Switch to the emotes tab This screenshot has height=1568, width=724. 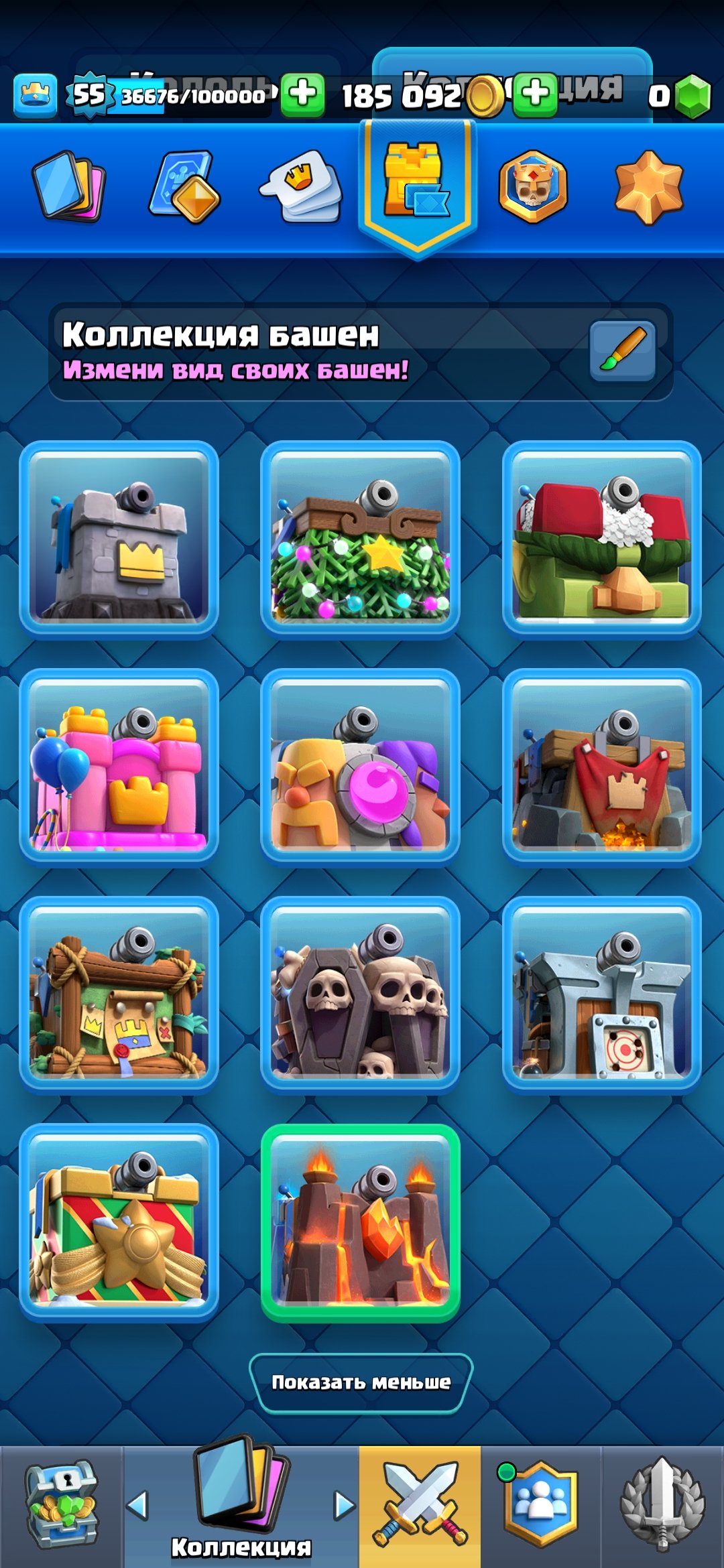click(301, 186)
